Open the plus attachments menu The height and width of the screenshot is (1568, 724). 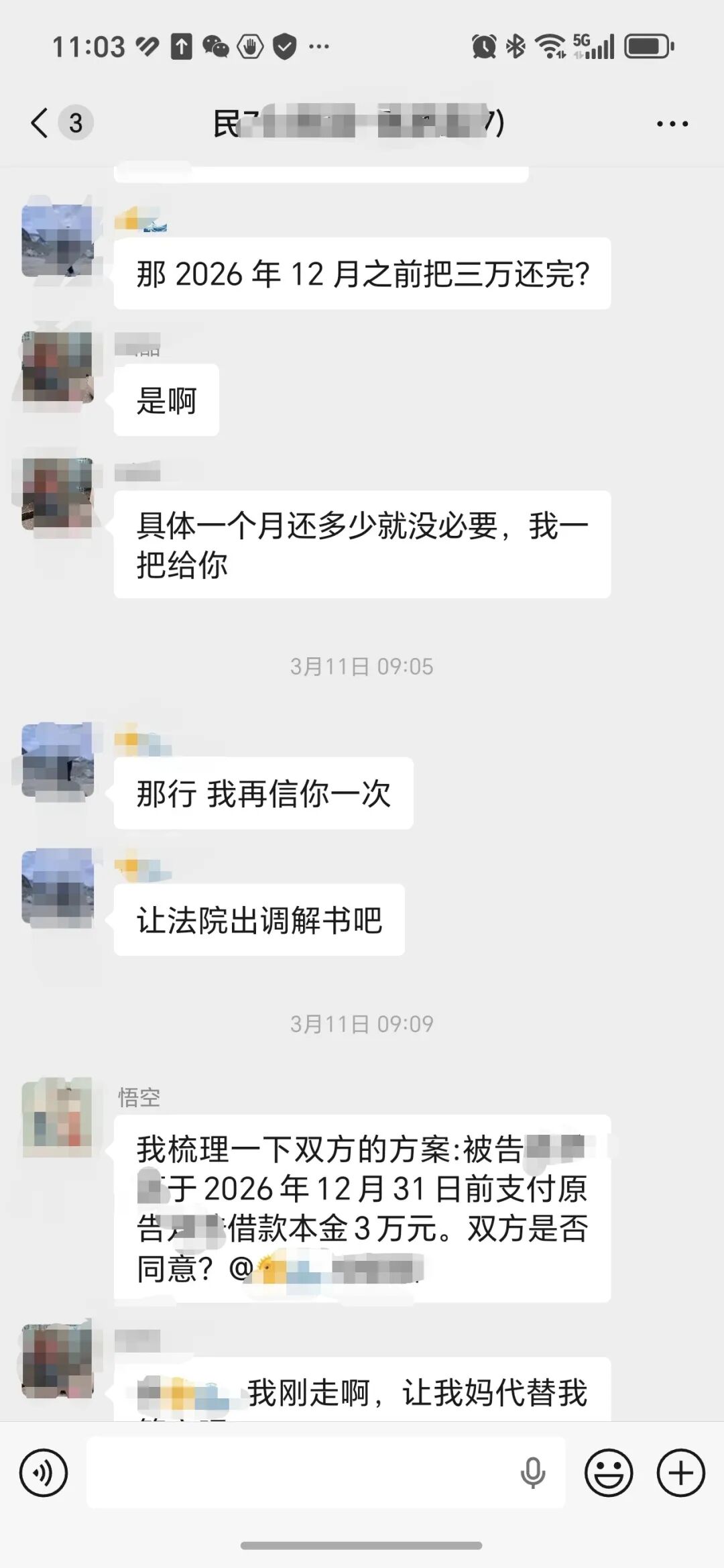(x=680, y=1473)
